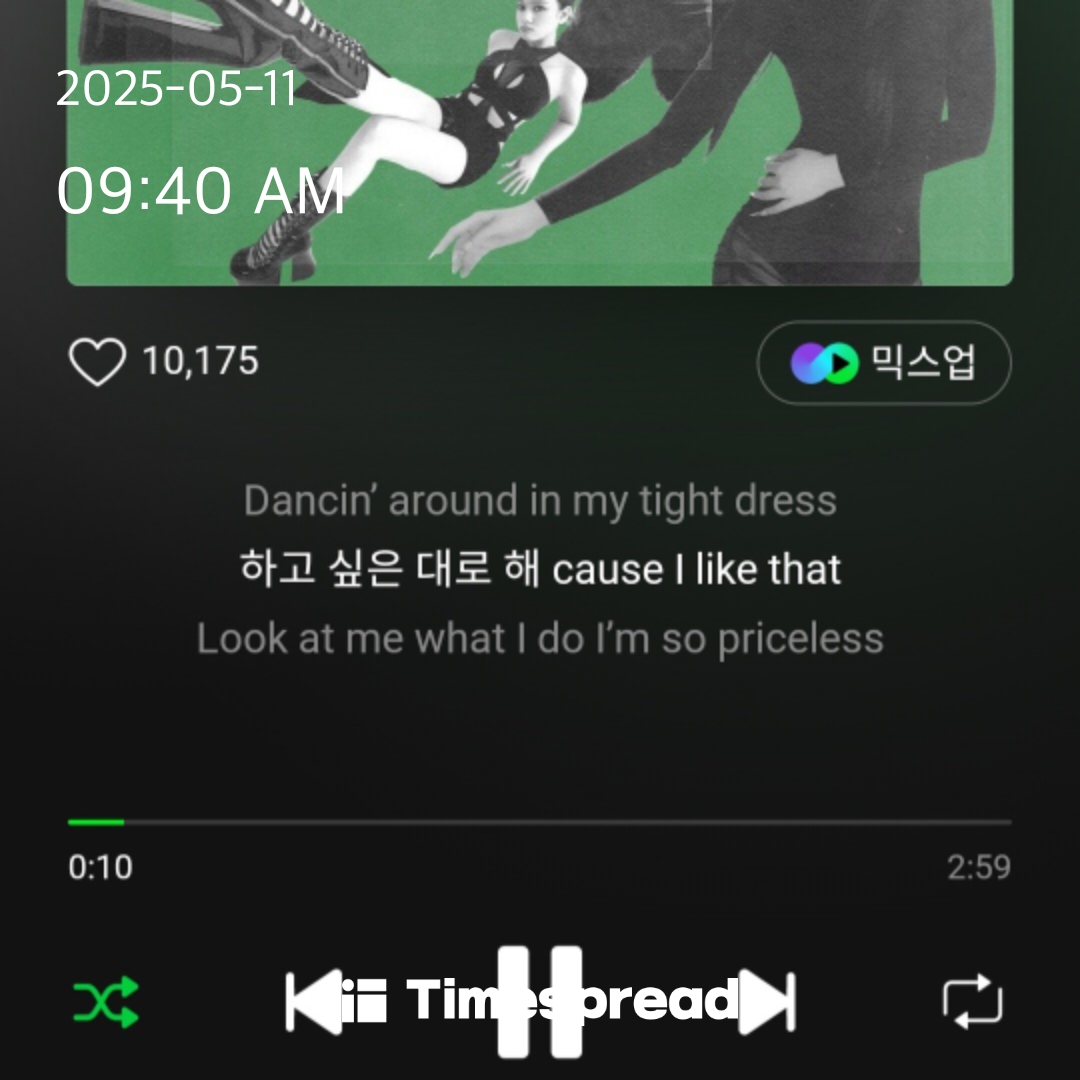This screenshot has width=1080, height=1080.
Task: Like the song with the heart icon
Action: coord(97,362)
